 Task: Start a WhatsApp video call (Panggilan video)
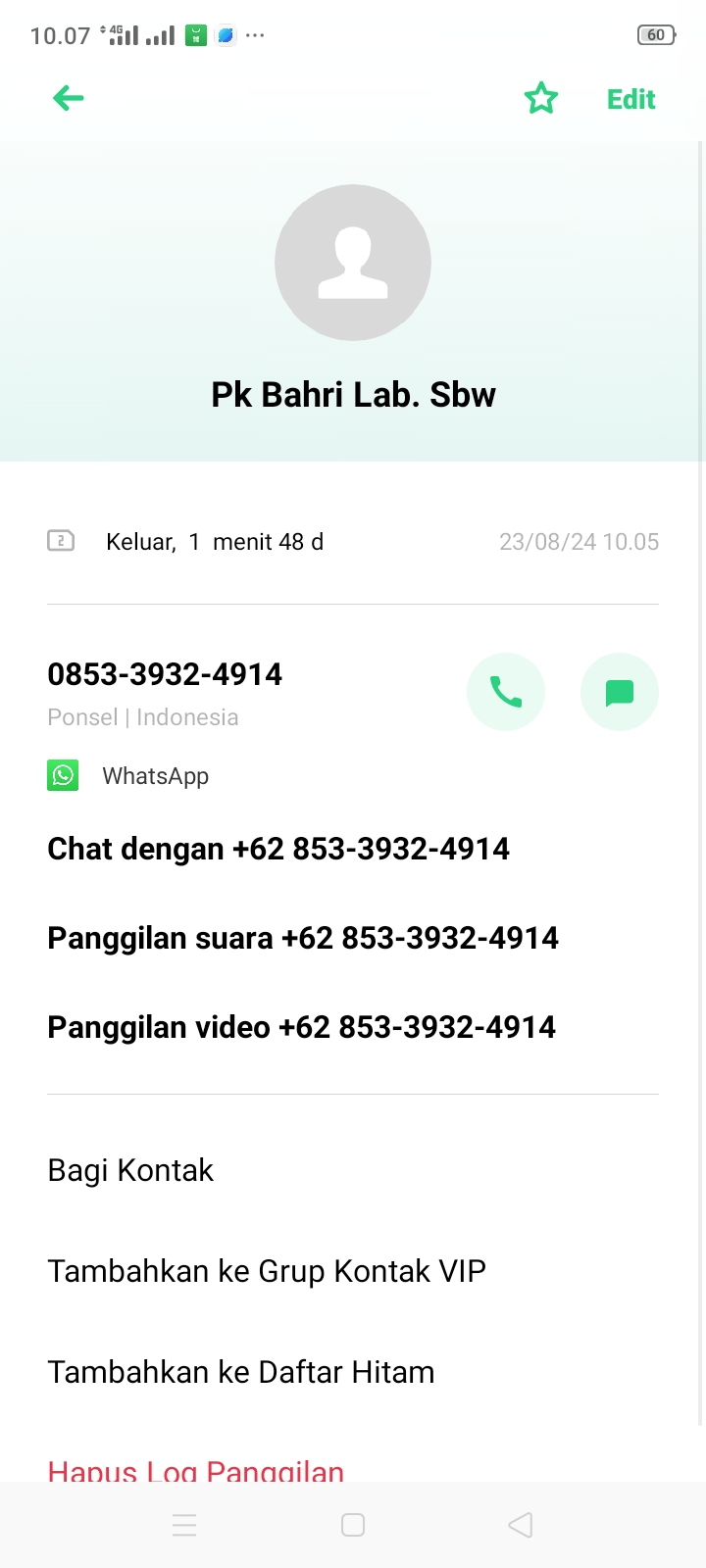tap(302, 1027)
